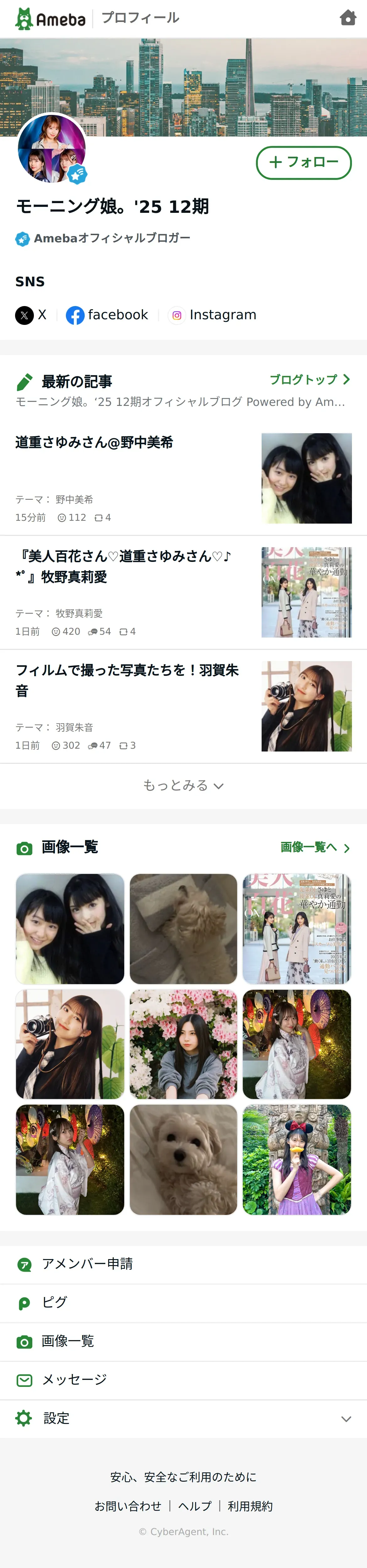
Task: Expand もっとみる to show more articles
Action: coord(183,786)
